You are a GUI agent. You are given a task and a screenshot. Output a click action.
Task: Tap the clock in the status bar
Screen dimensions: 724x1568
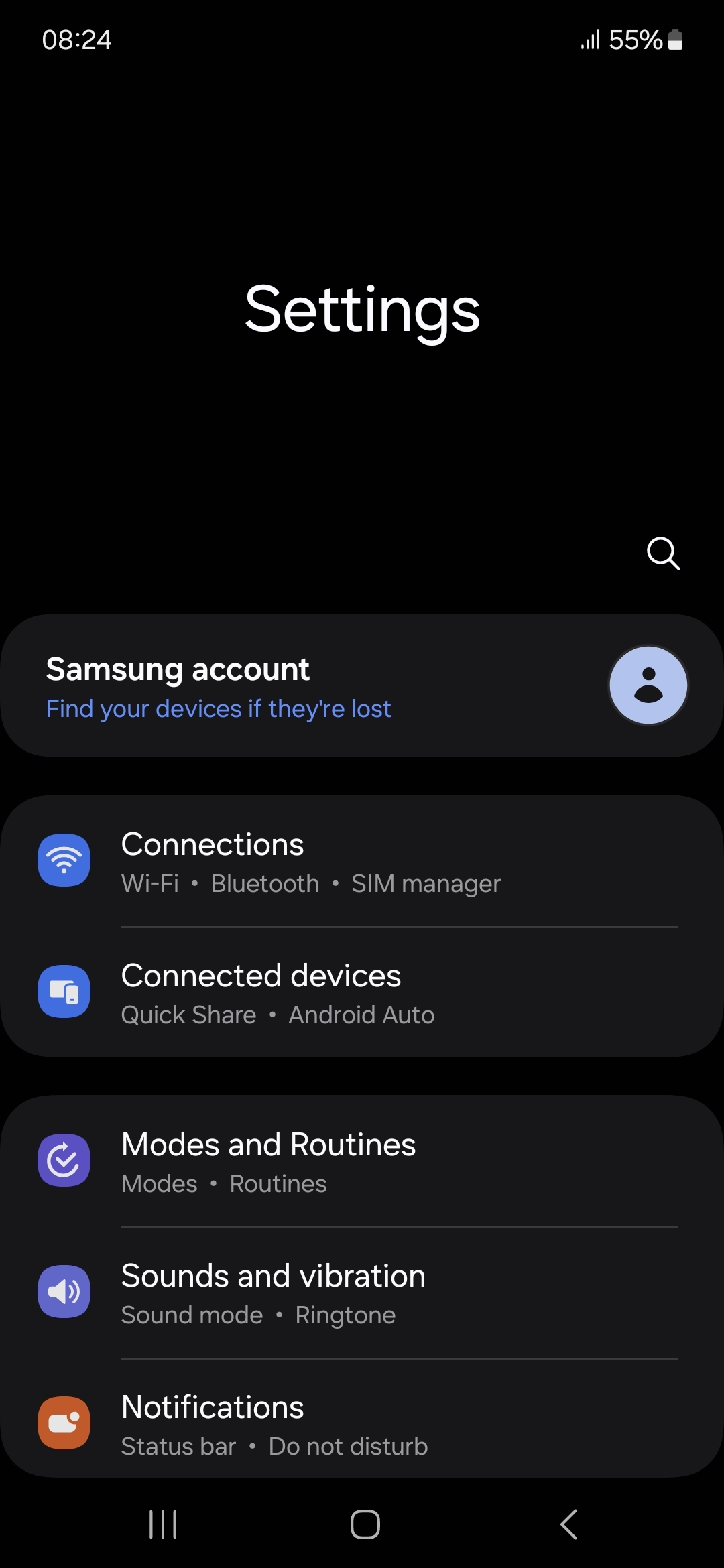pos(77,40)
